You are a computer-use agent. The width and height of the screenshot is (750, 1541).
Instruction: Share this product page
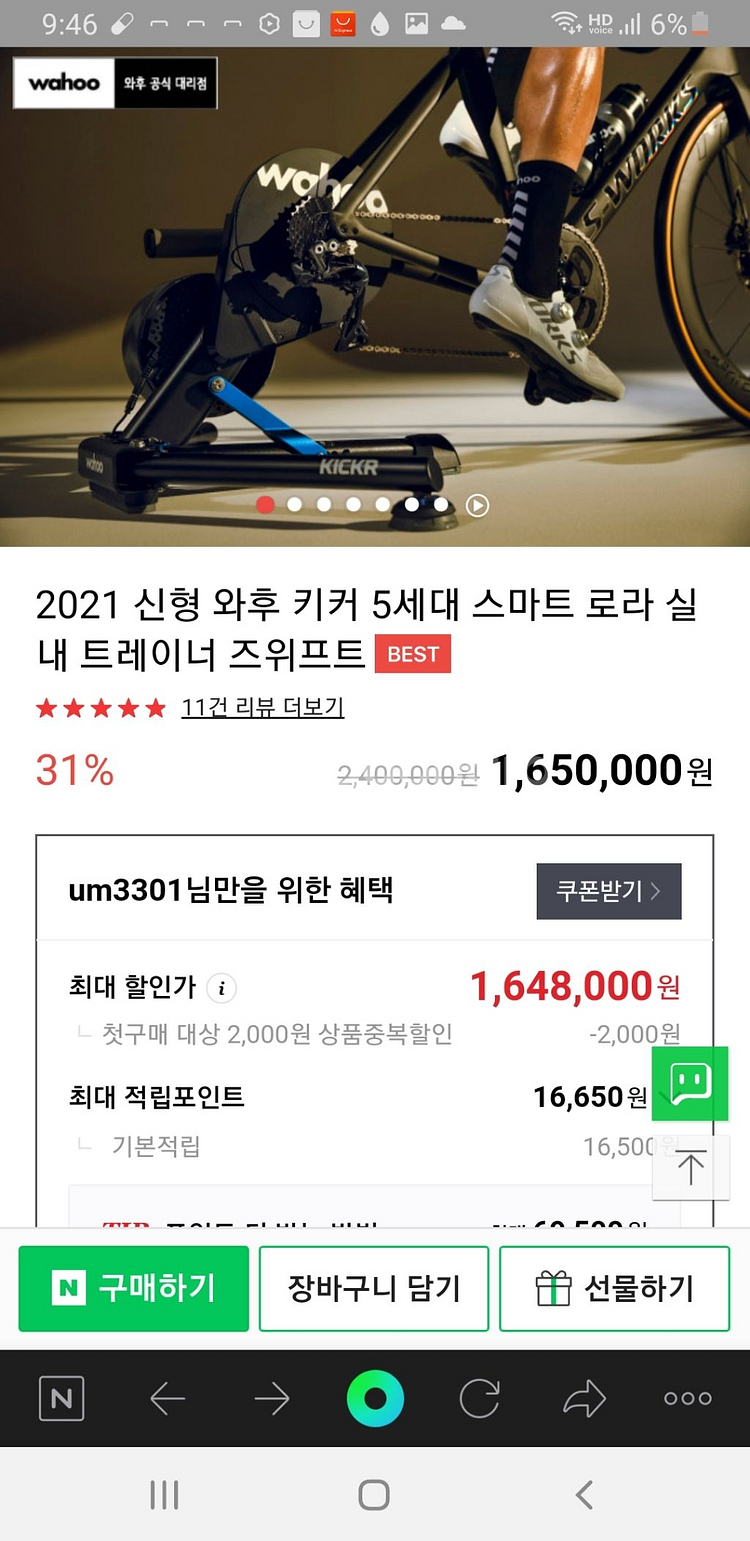(x=584, y=1398)
